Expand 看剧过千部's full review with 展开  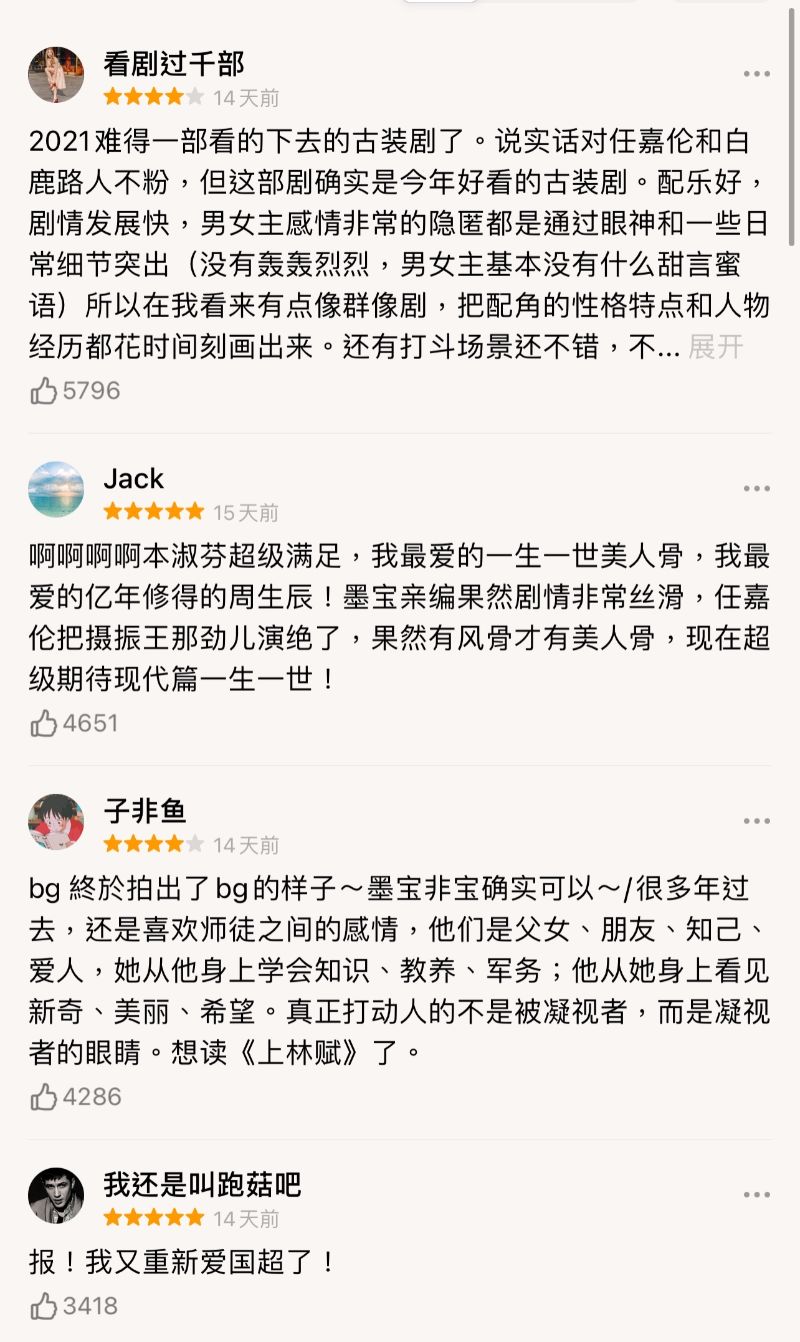(x=716, y=347)
